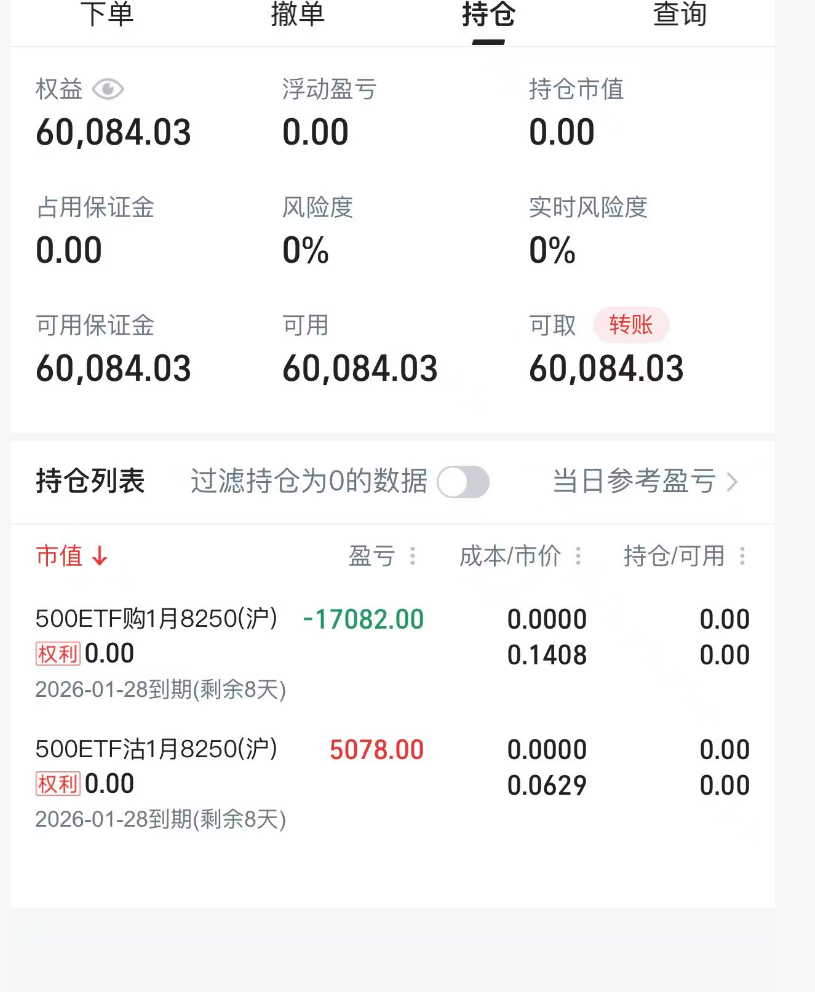The height and width of the screenshot is (992, 815).
Task: Open 盈亏 column options
Action: tap(412, 556)
